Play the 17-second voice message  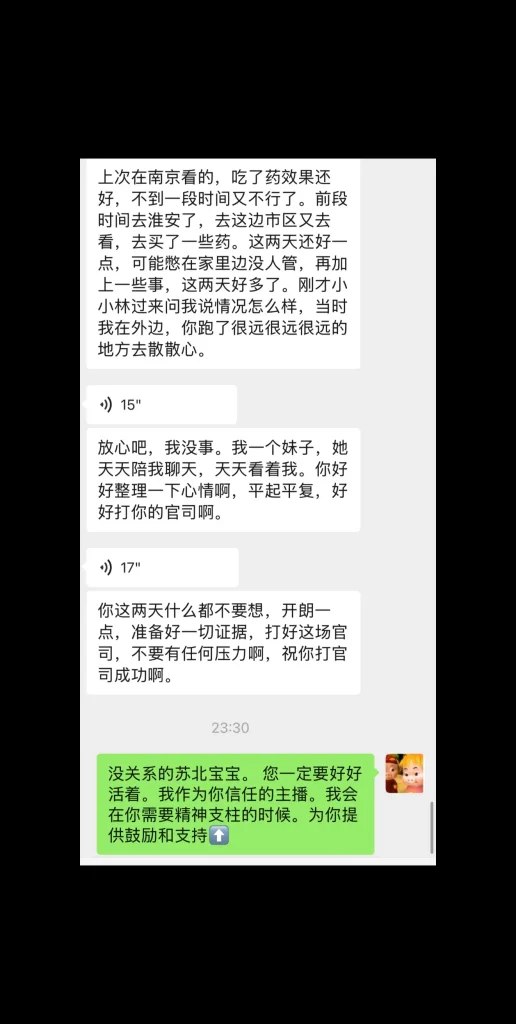pos(162,568)
